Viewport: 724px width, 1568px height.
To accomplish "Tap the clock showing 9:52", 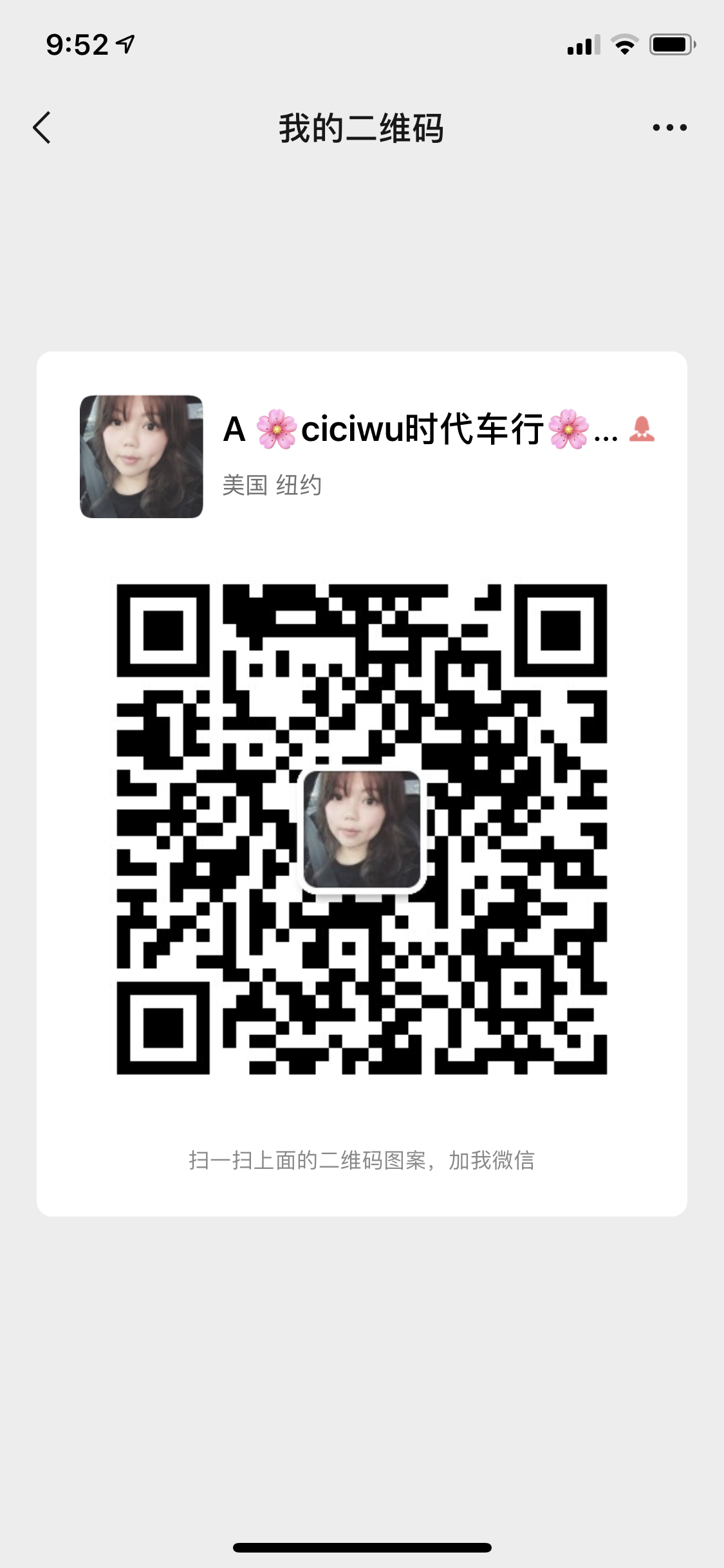I will click(77, 44).
